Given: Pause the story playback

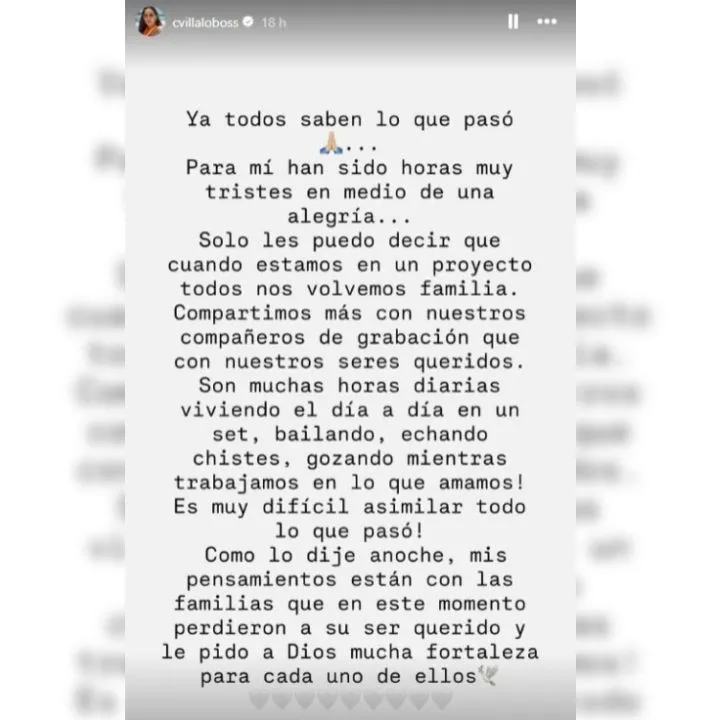Looking at the screenshot, I should 513,21.
